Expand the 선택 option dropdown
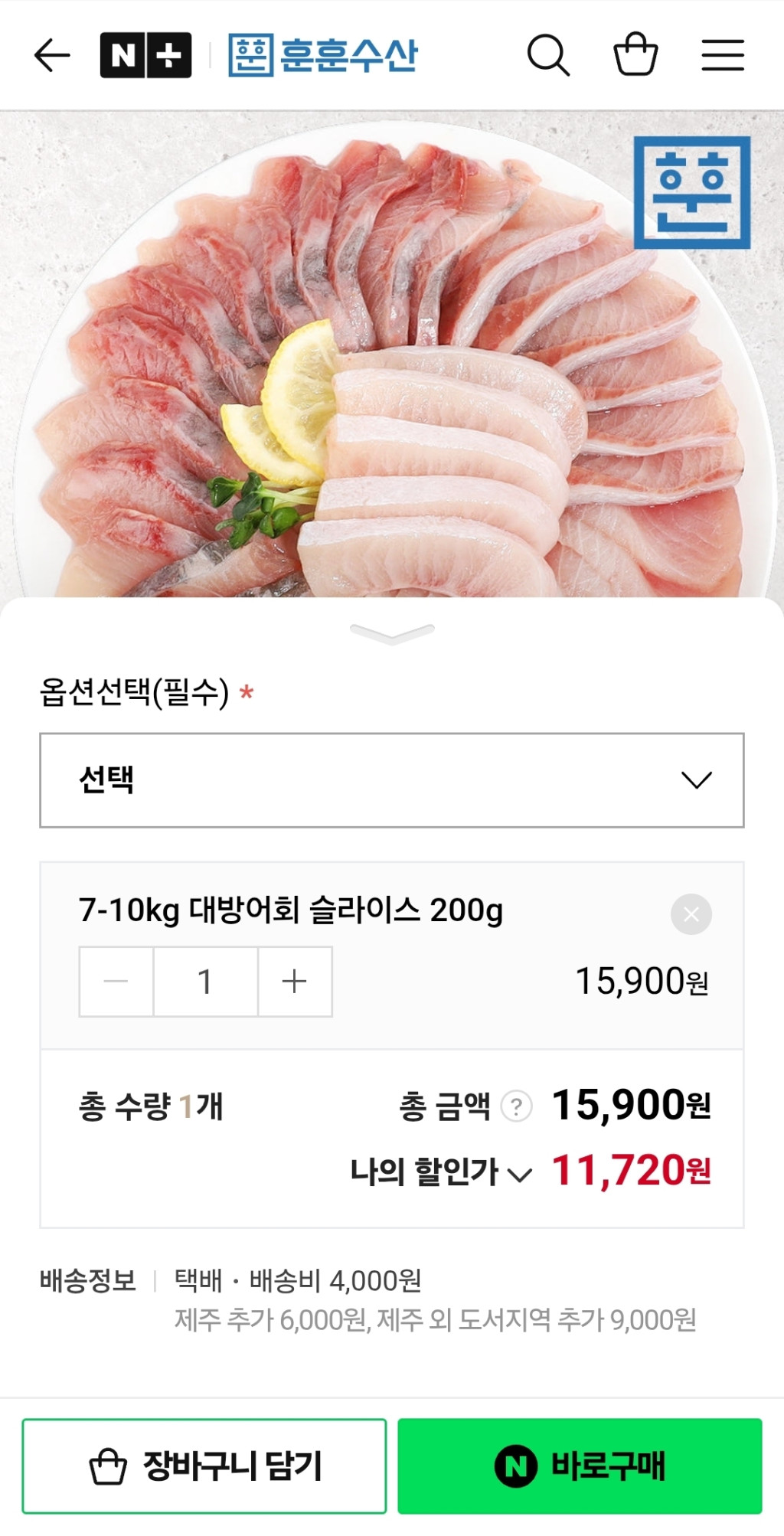The width and height of the screenshot is (784, 1536). (x=392, y=780)
